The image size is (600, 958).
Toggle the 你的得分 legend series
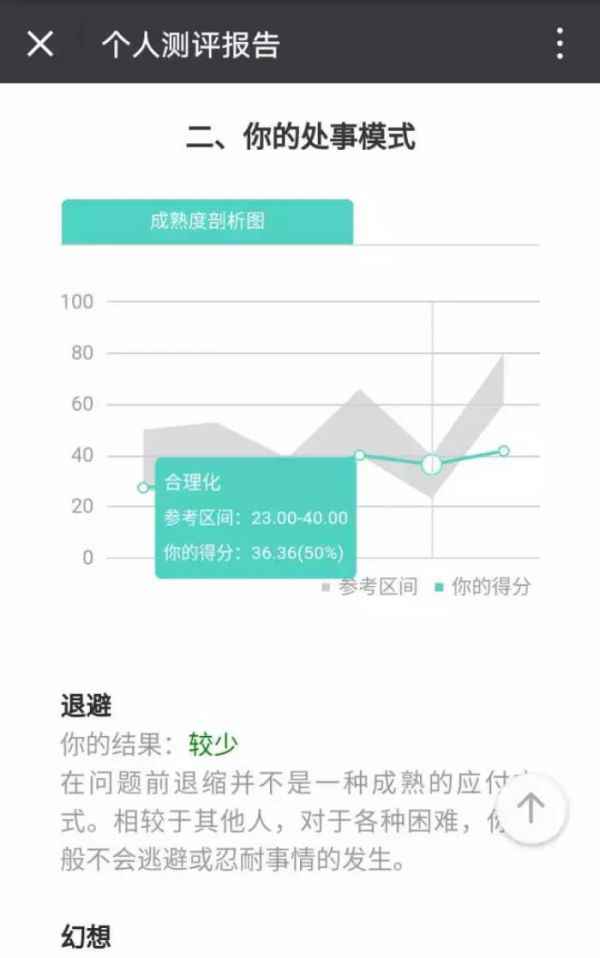point(483,587)
